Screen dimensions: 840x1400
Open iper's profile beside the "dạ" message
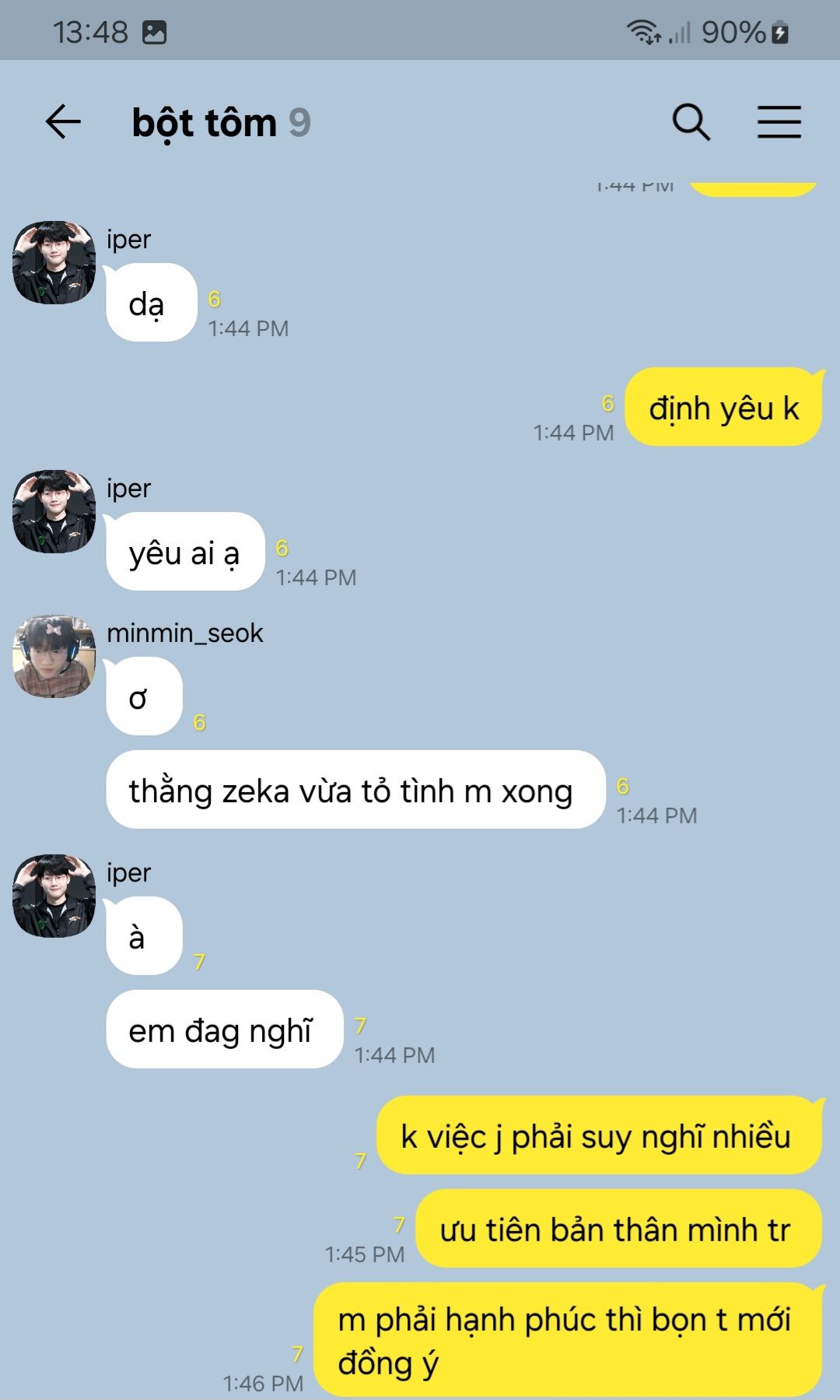click(54, 262)
